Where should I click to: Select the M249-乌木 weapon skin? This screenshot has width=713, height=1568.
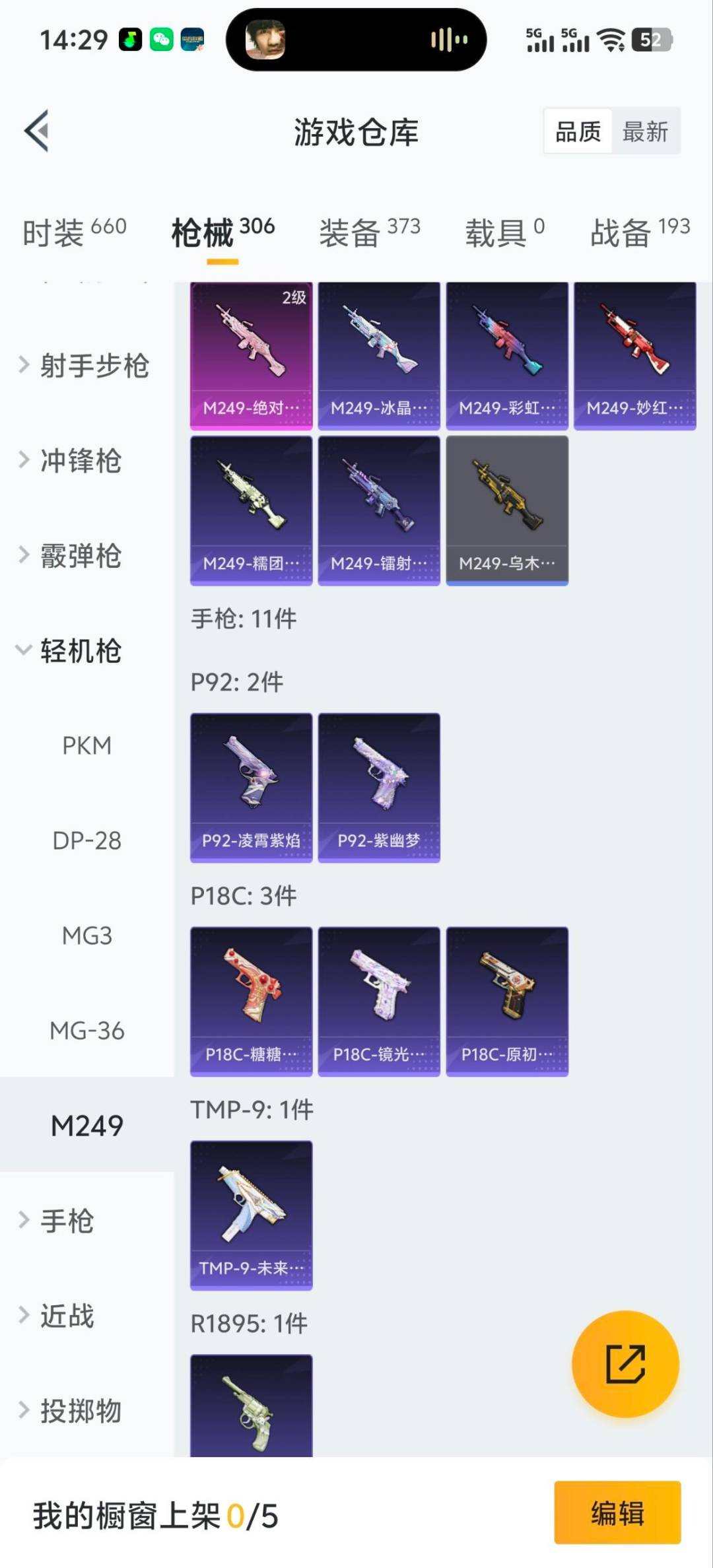point(507,510)
